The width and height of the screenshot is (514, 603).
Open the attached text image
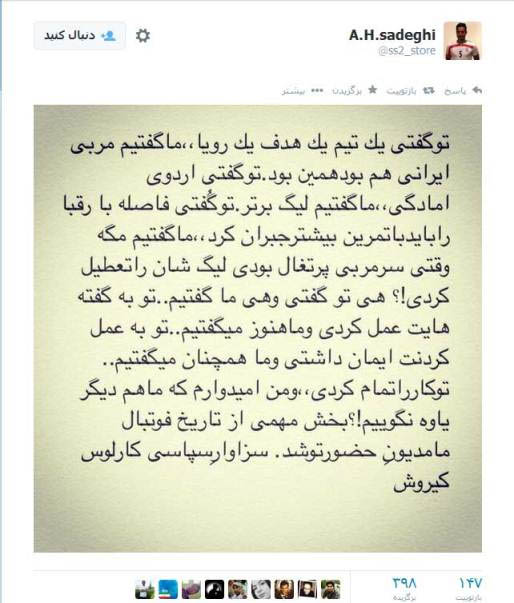pos(258,328)
